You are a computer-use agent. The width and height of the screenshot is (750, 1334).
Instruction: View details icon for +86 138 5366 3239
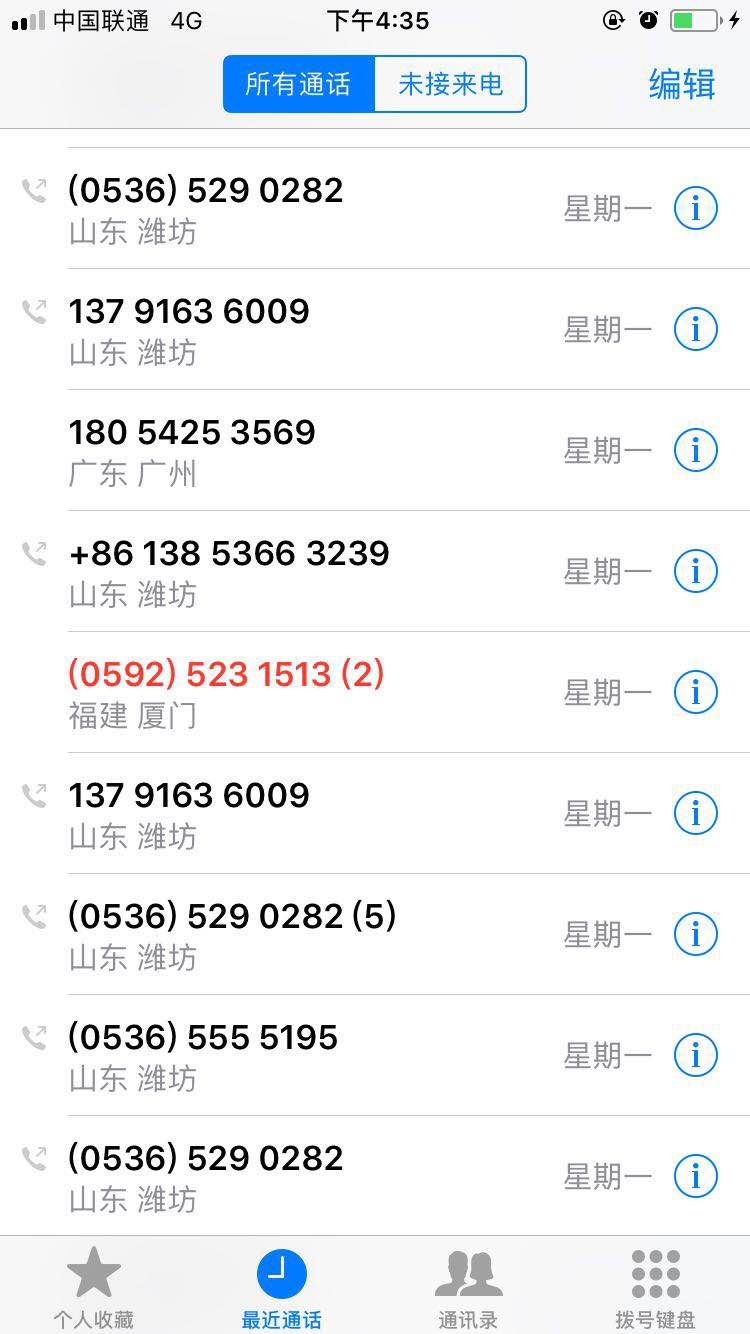tap(696, 571)
